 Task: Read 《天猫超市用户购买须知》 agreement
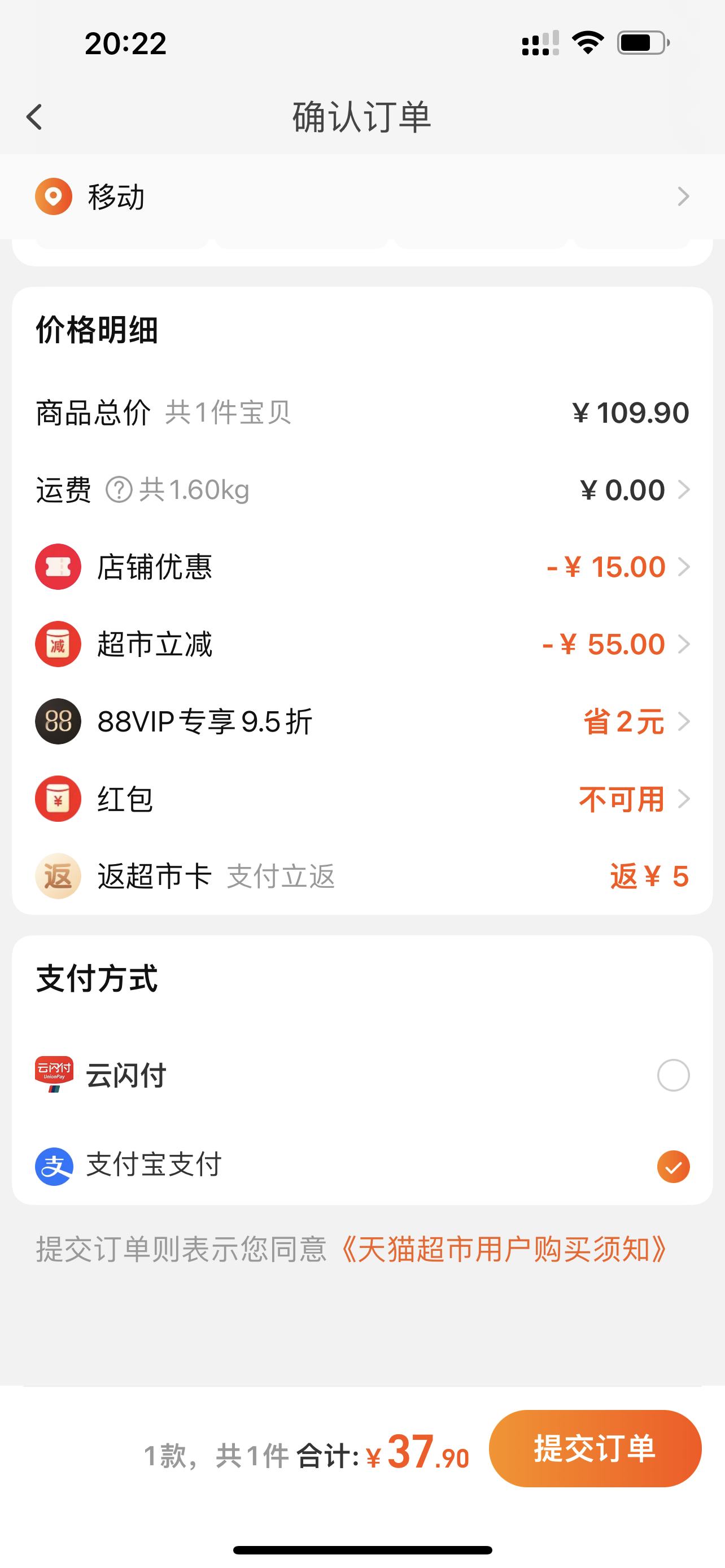click(x=503, y=1250)
